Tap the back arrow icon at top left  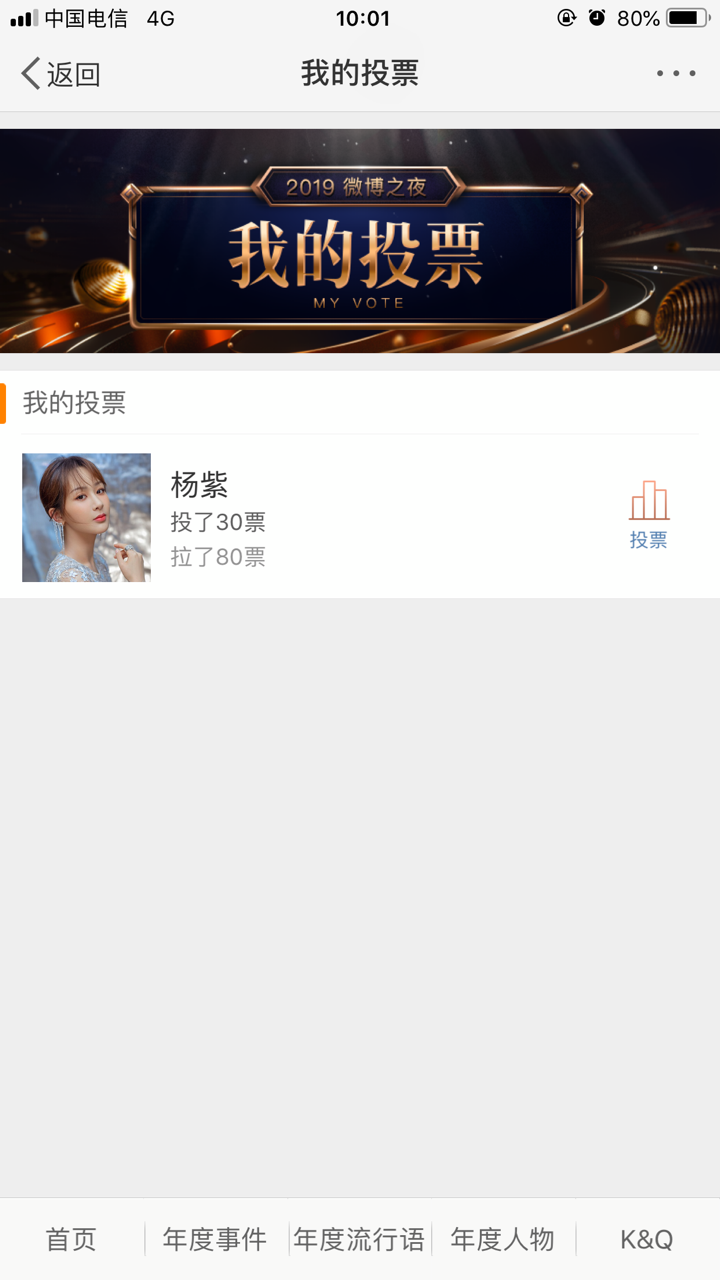(28, 73)
